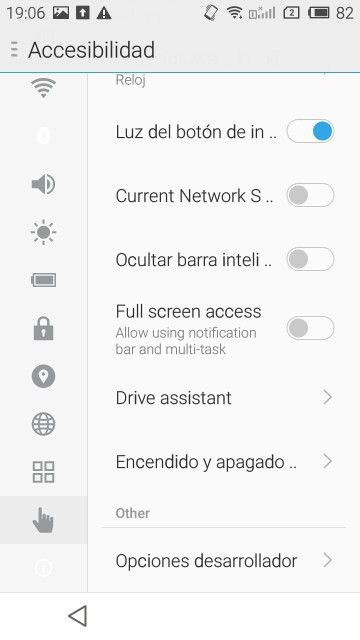Open sound settings speaker icon

click(x=43, y=184)
